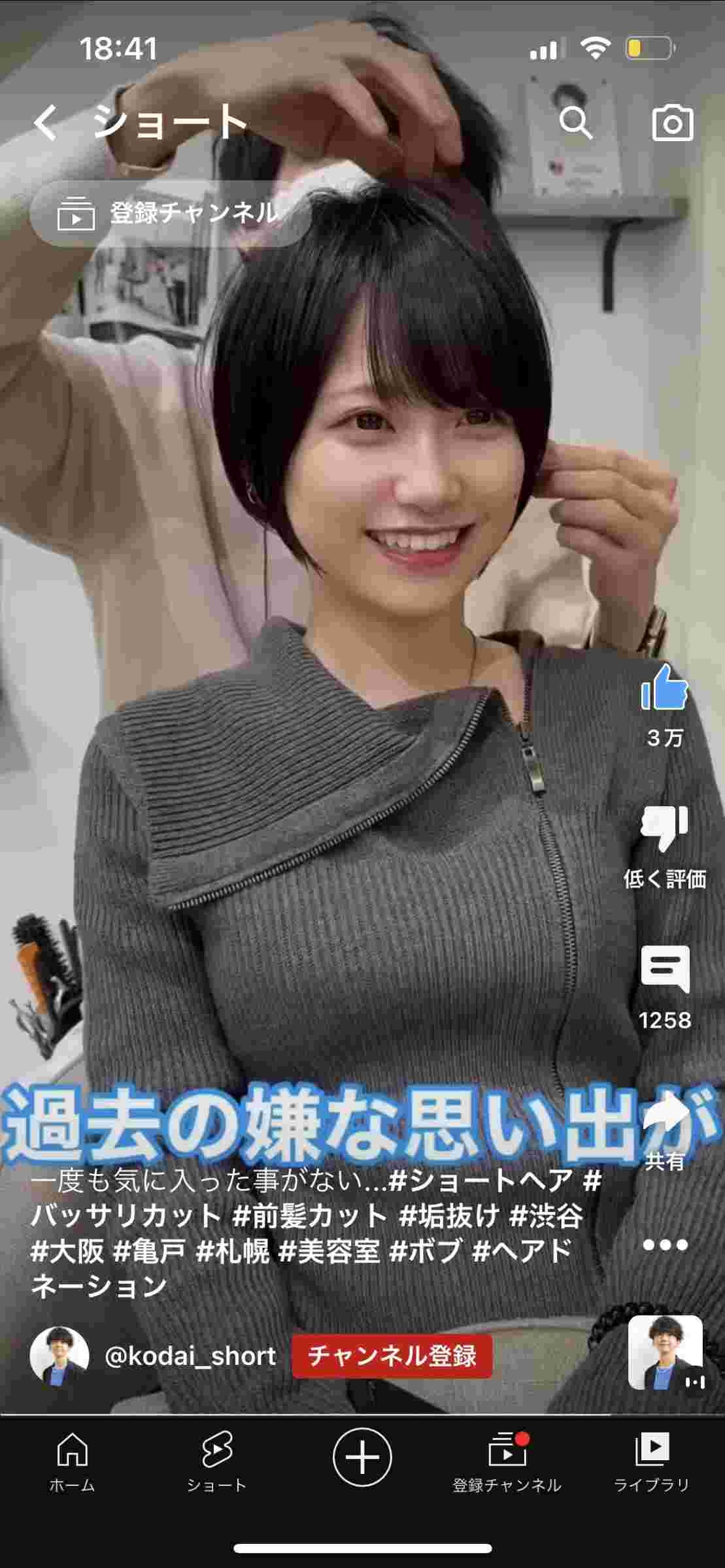Tap the 登録チャンネル chip at top
This screenshot has width=725, height=1568.
coord(169,214)
